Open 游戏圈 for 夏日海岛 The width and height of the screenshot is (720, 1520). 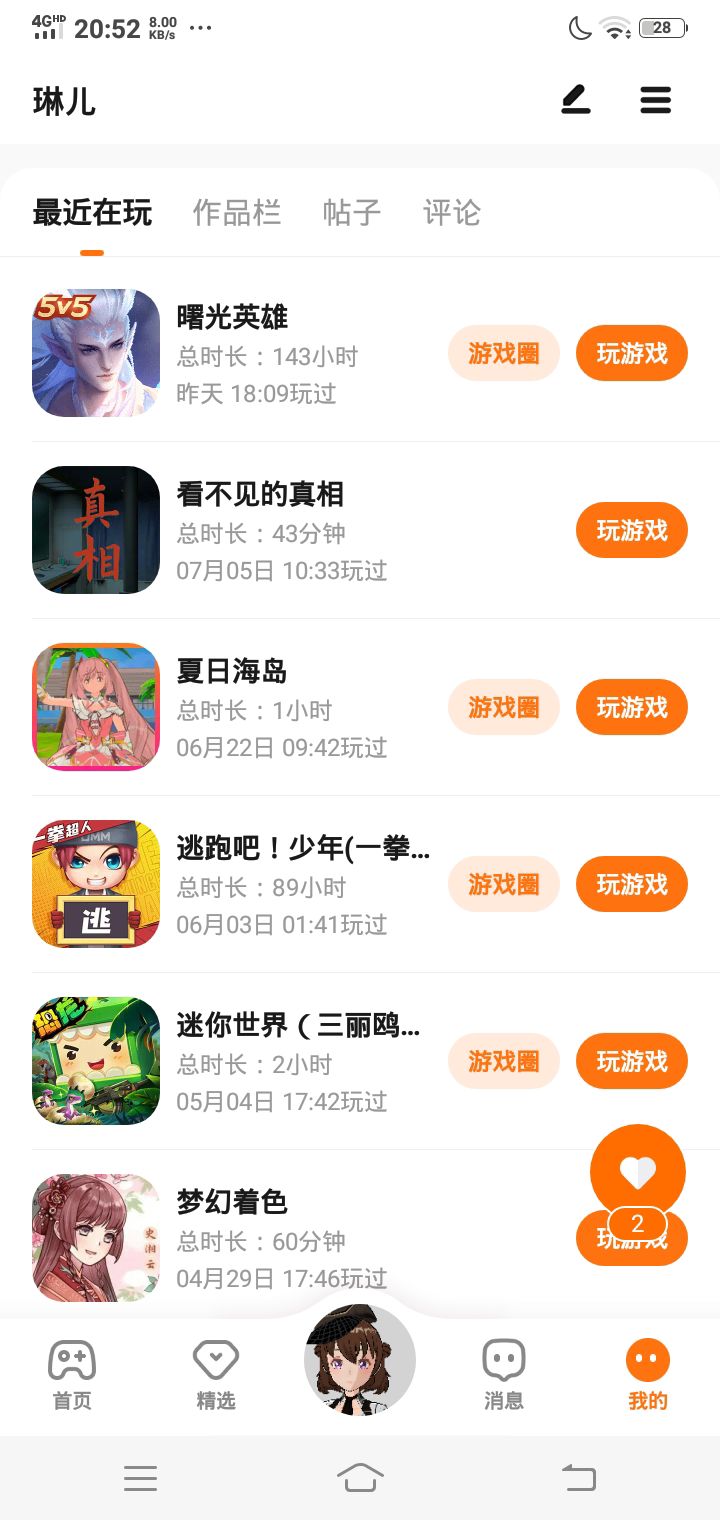pyautogui.click(x=503, y=707)
